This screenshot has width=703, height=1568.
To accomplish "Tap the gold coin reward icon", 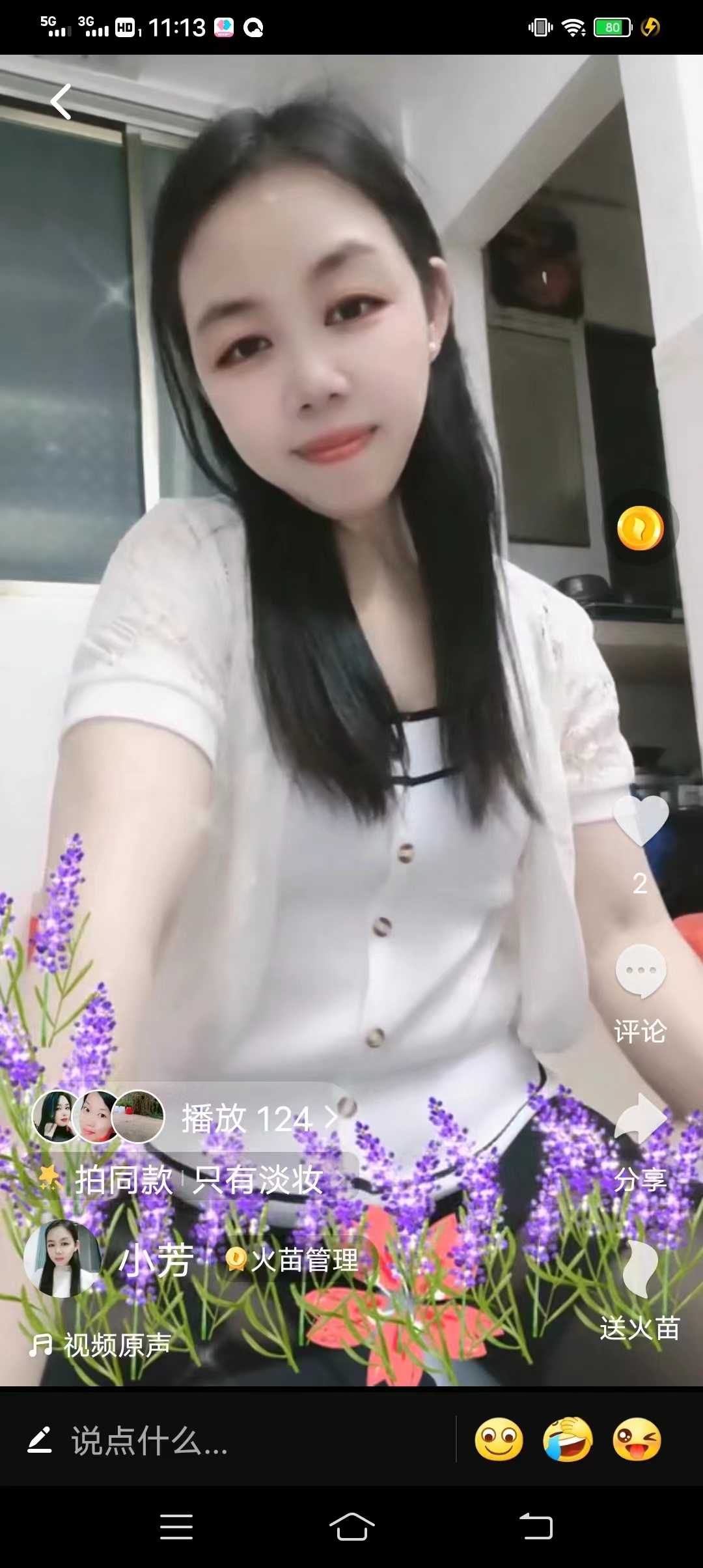I will pyautogui.click(x=641, y=529).
